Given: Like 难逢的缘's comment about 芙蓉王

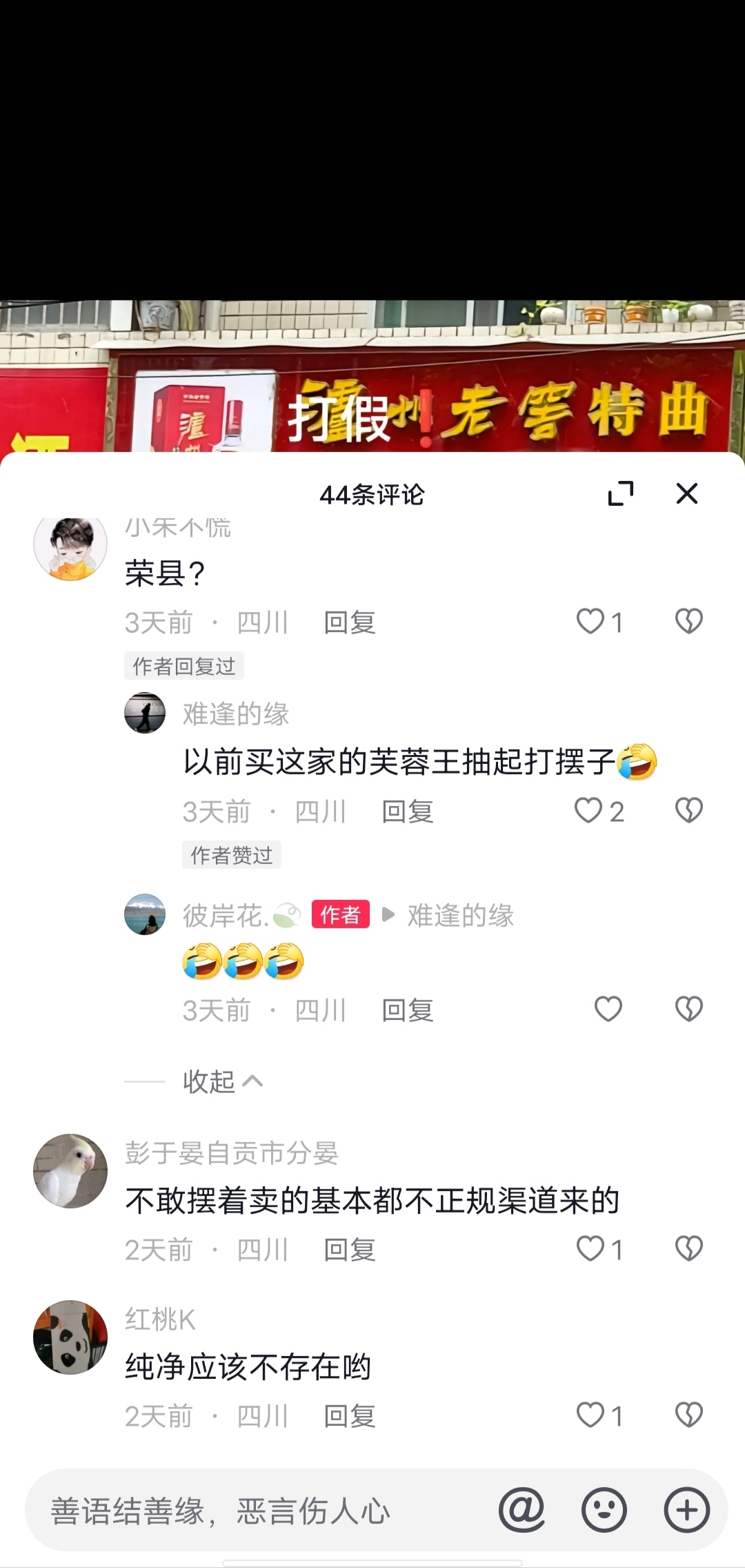Looking at the screenshot, I should pos(588,811).
